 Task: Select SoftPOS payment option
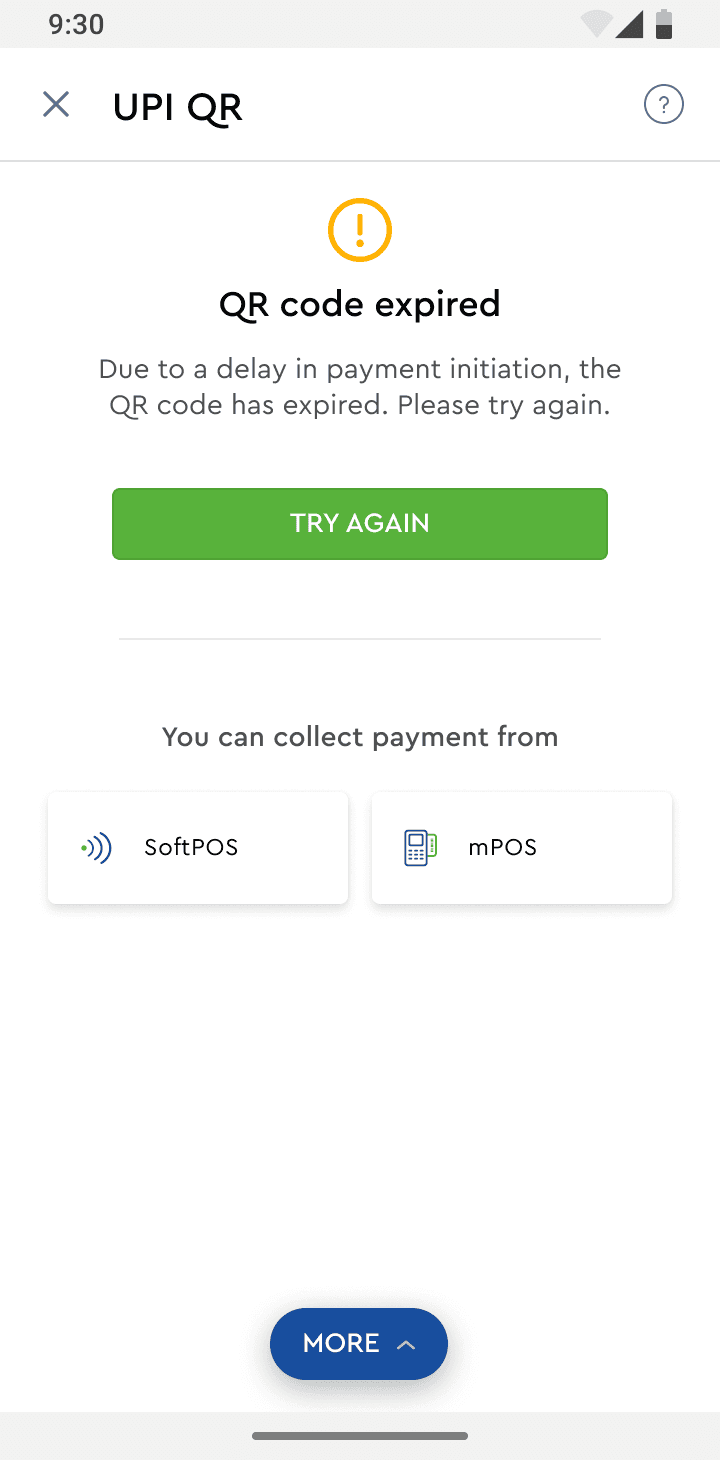tap(198, 848)
